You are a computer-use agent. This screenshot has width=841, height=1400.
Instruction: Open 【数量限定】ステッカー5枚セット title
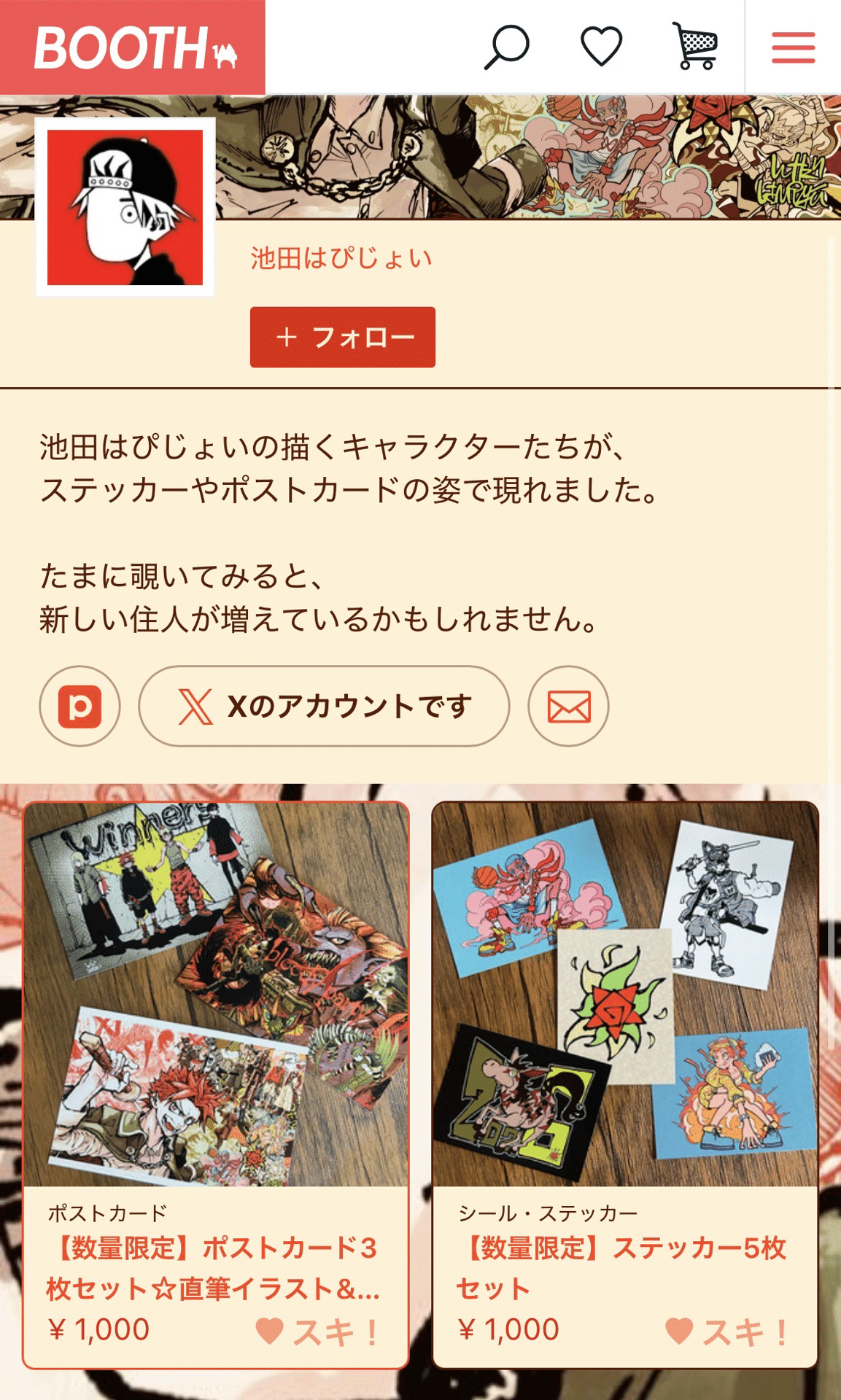click(621, 1268)
